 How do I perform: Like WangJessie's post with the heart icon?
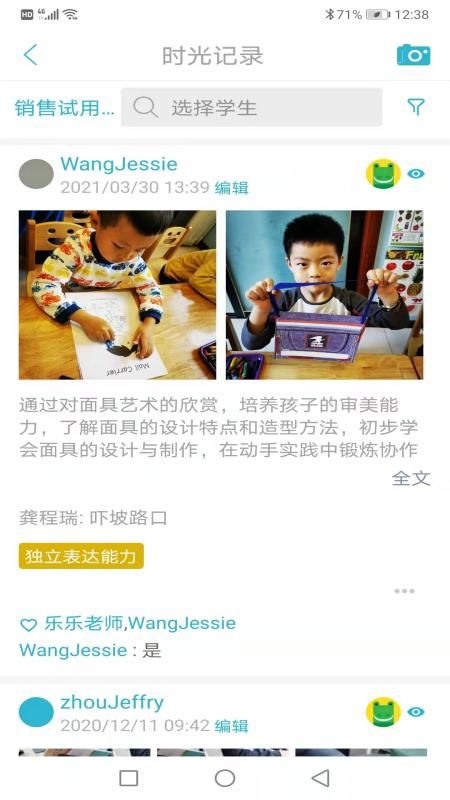(x=28, y=624)
